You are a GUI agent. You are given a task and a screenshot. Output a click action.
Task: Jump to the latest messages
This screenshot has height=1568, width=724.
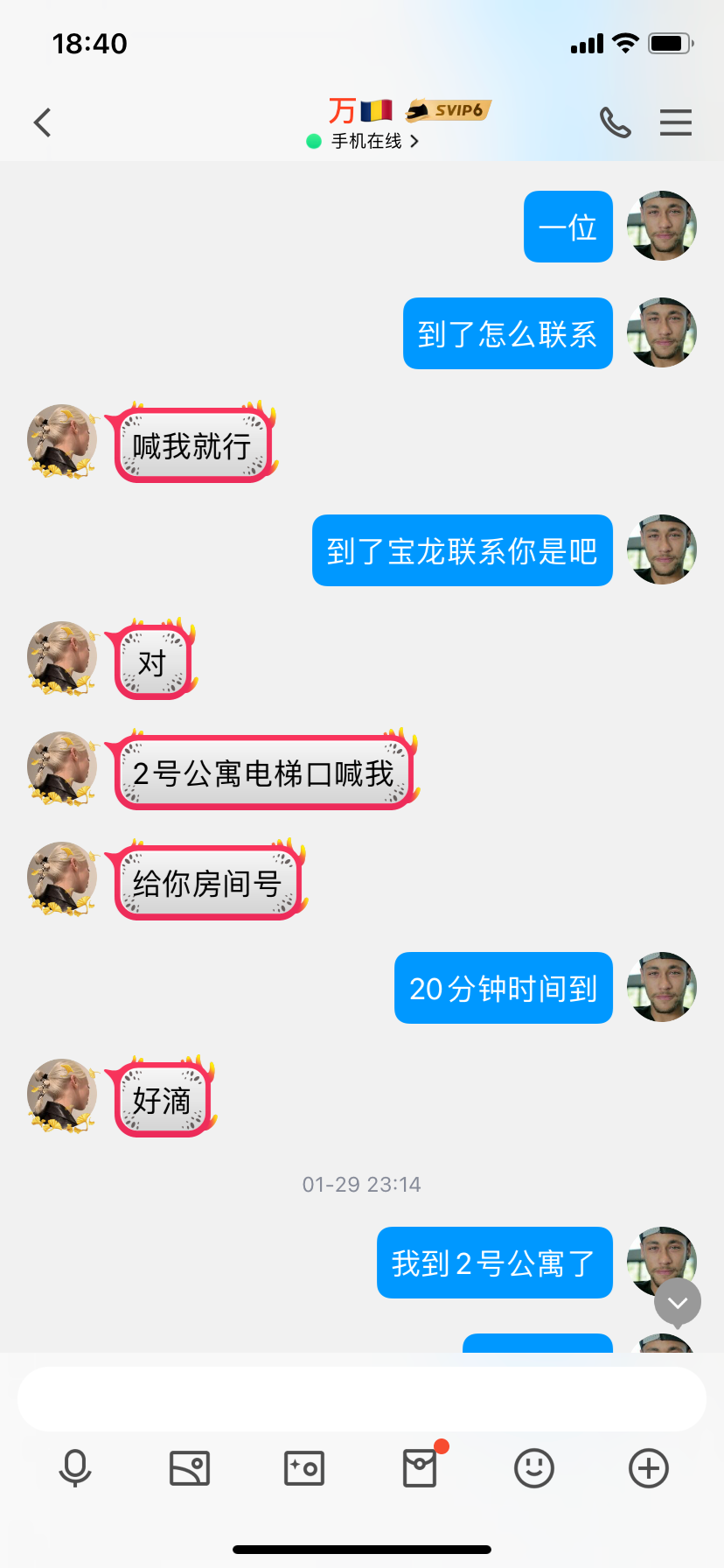click(678, 1303)
